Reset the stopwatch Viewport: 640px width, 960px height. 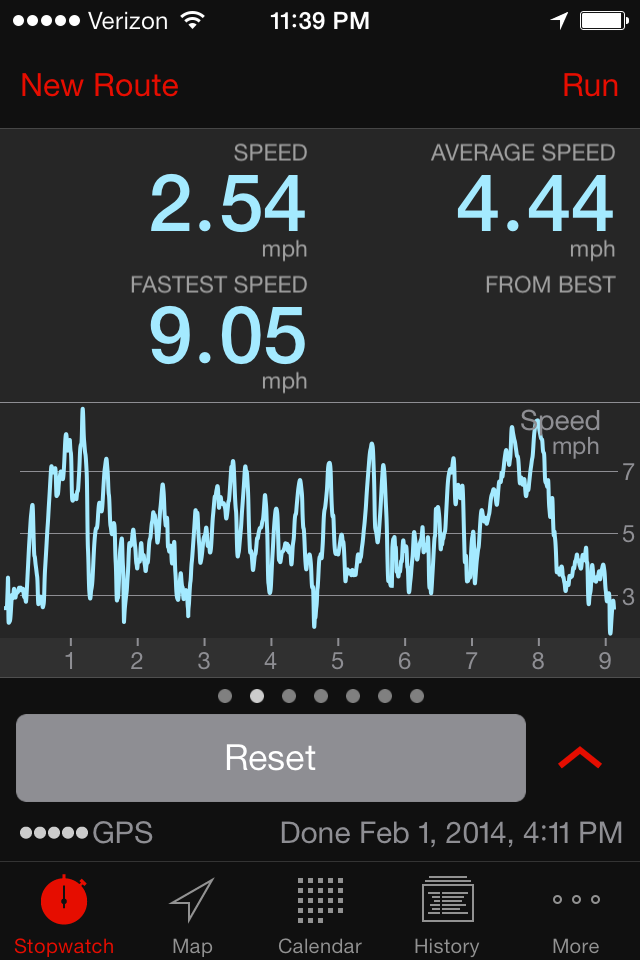[x=270, y=758]
